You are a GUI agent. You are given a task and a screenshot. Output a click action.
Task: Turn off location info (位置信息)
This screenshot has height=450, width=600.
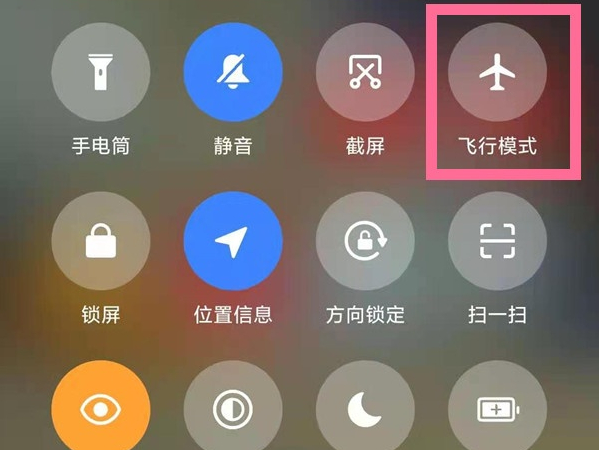[233, 241]
